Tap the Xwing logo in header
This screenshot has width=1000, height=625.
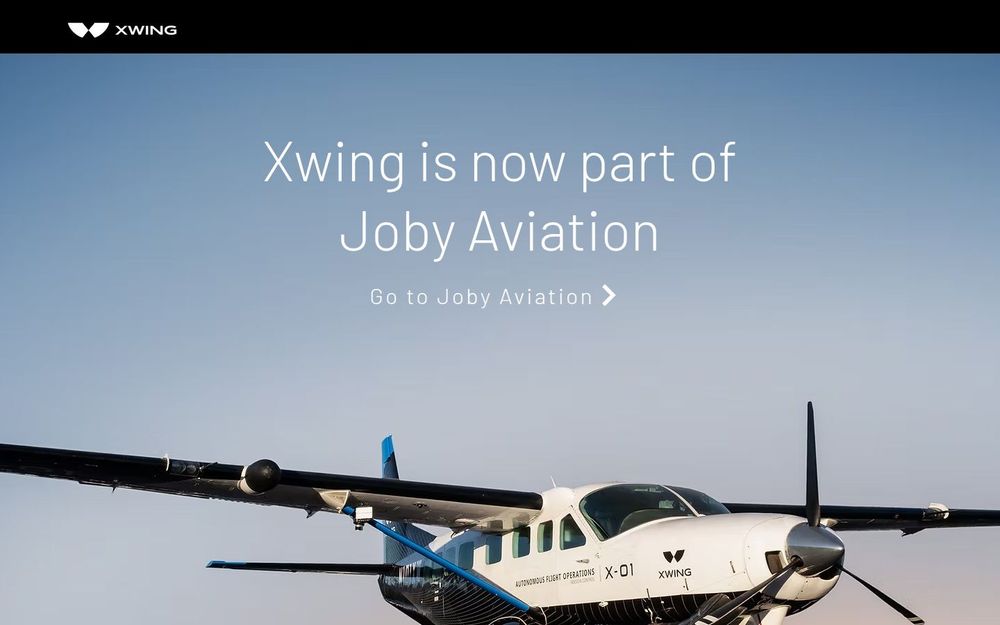coord(122,30)
